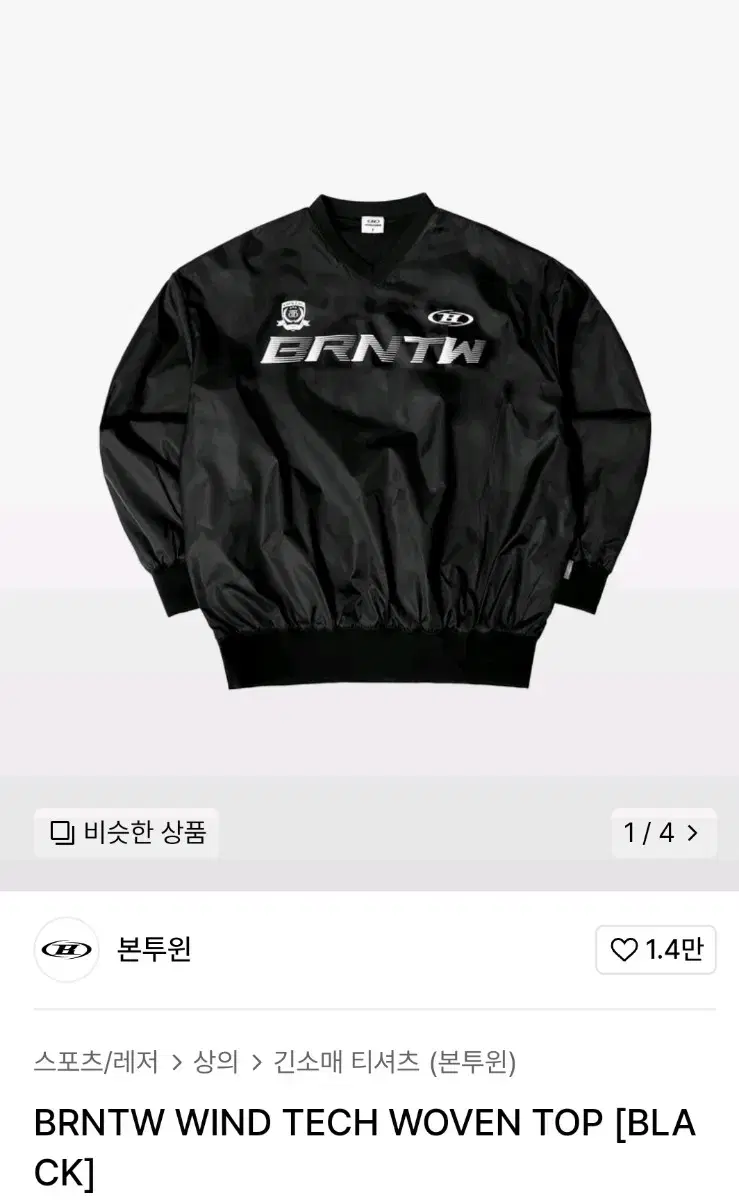The width and height of the screenshot is (739, 1200).
Task: Like this product via the heart button
Action: point(656,949)
